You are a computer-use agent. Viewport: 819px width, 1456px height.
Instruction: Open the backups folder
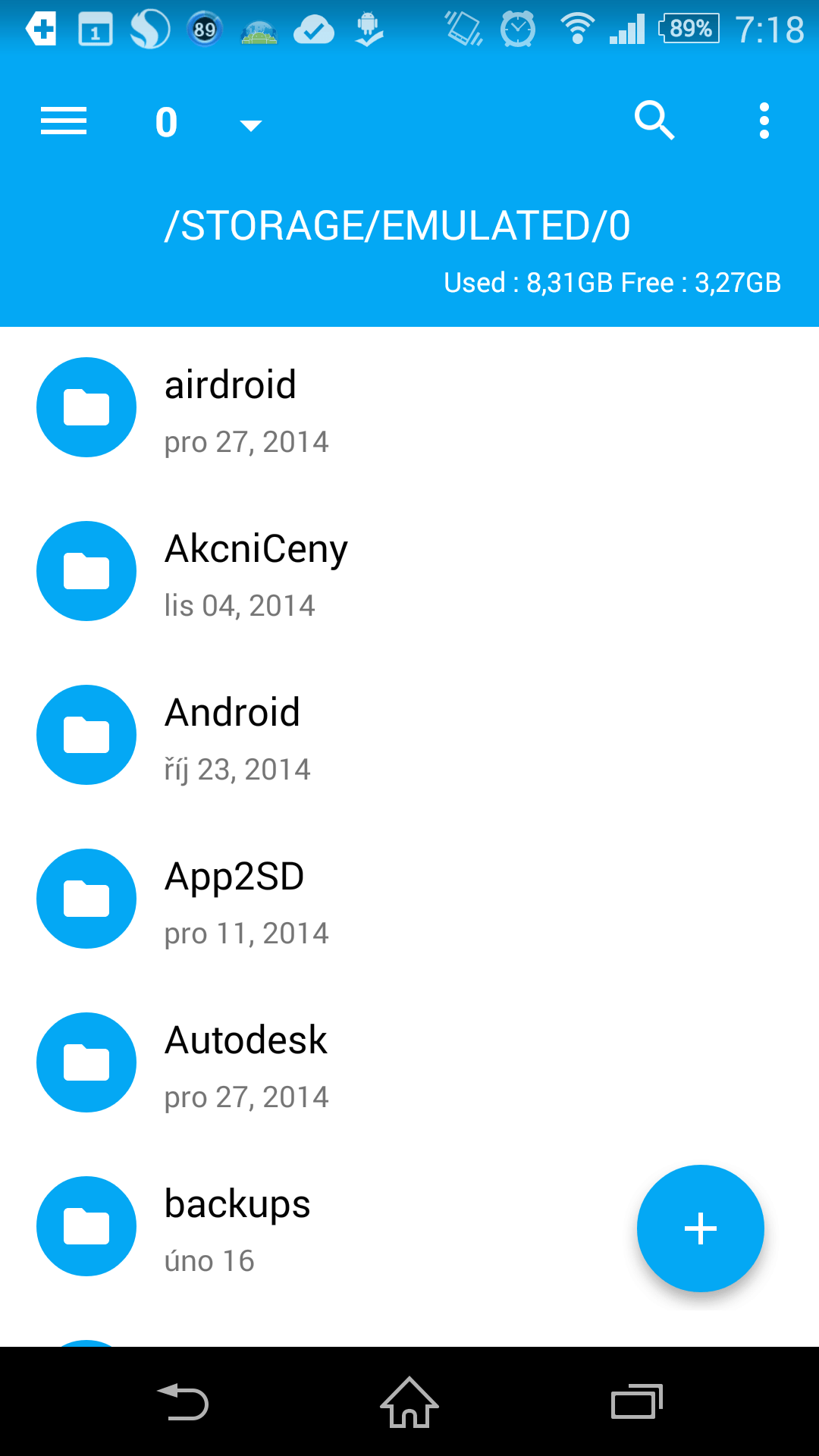318,1227
